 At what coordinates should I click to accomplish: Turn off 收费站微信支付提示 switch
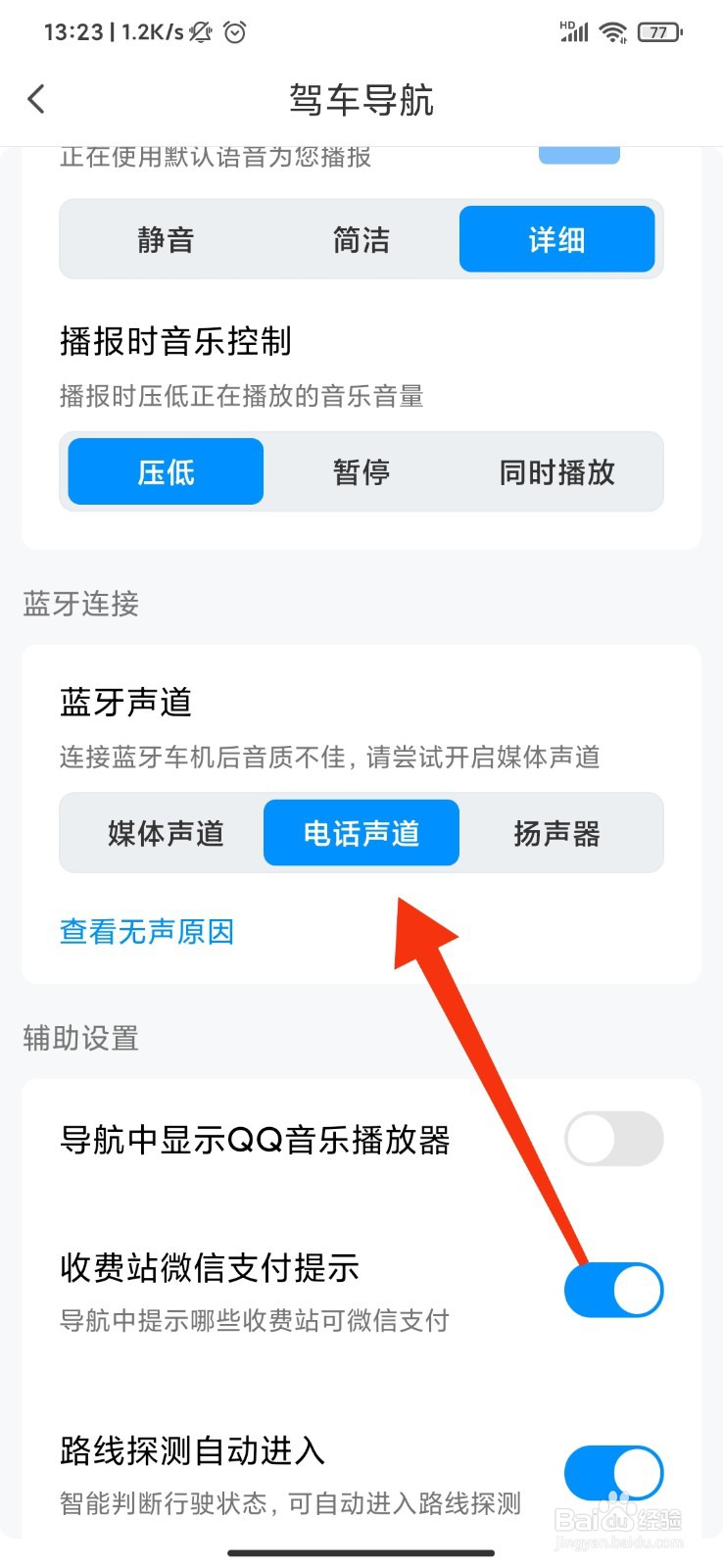pyautogui.click(x=613, y=1290)
